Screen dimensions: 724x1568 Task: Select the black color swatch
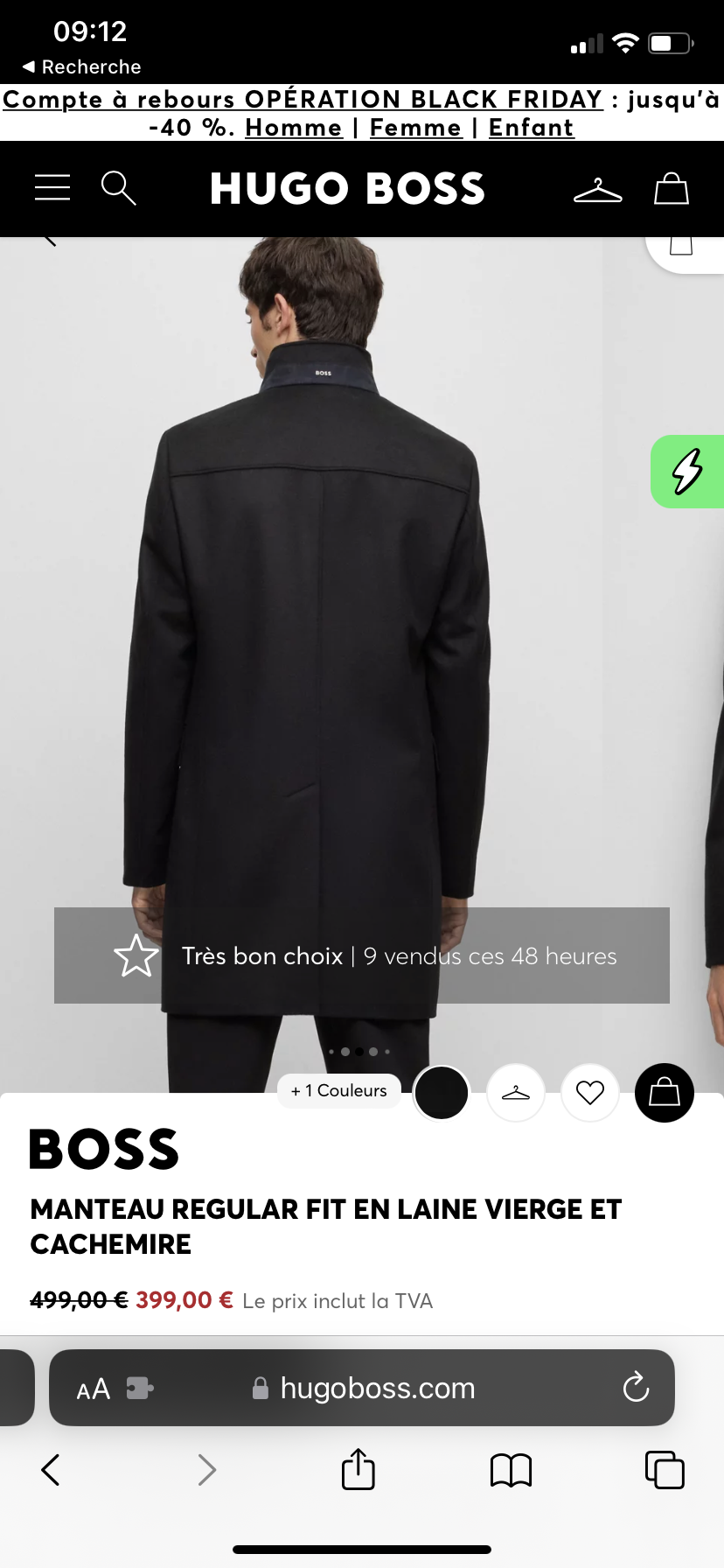[442, 1093]
